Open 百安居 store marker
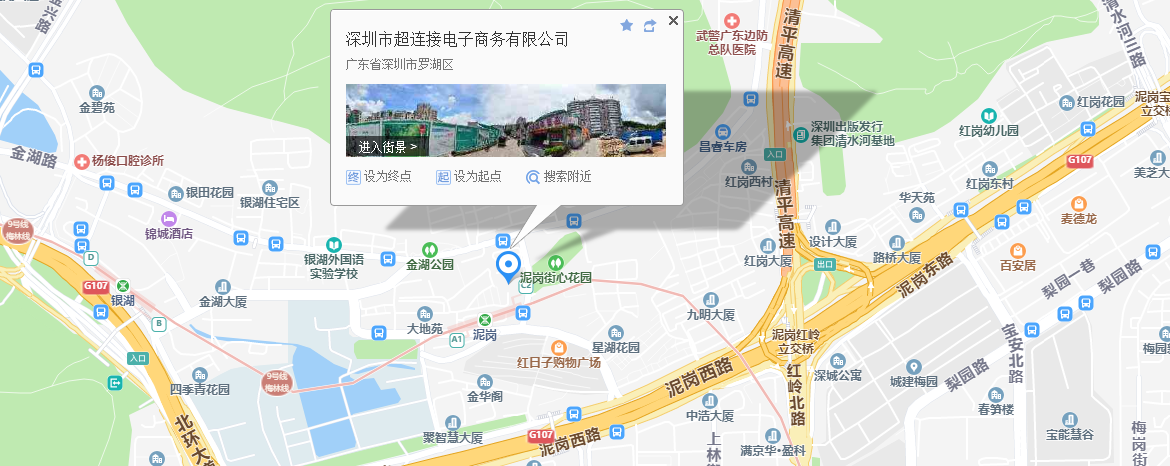The image size is (1170, 466). [1017, 250]
